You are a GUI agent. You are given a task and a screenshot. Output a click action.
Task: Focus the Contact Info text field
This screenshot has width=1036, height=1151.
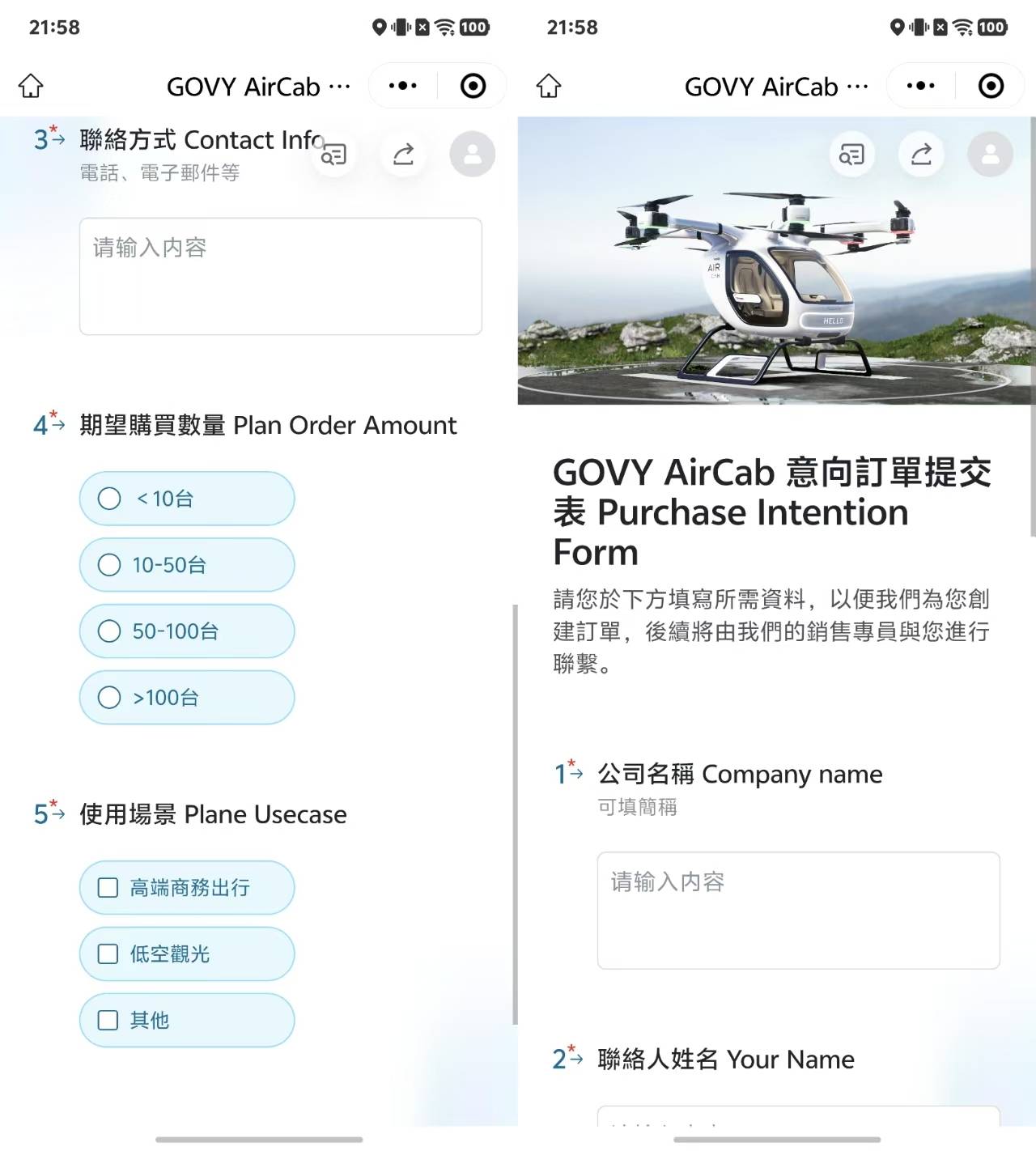(280, 276)
